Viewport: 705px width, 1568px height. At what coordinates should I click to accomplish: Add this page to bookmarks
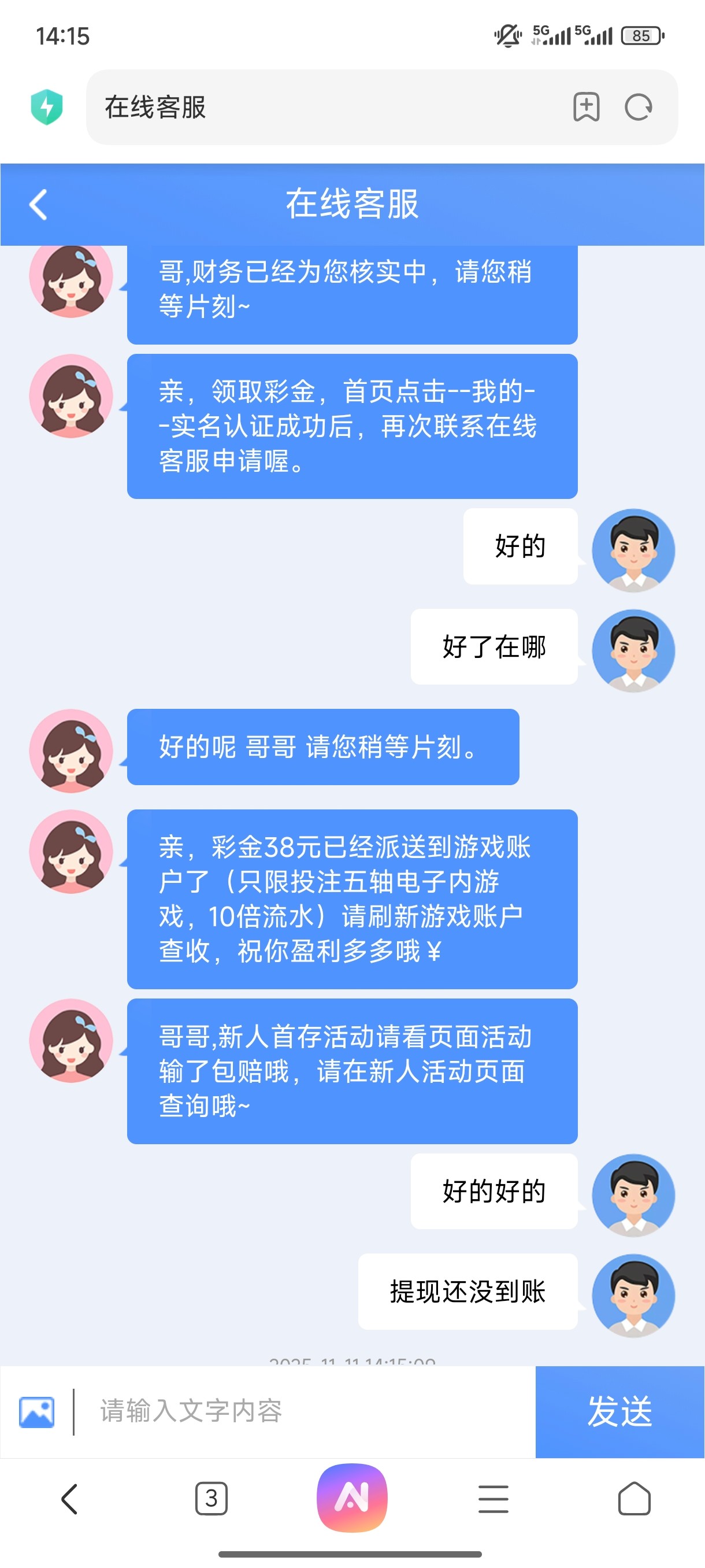587,107
